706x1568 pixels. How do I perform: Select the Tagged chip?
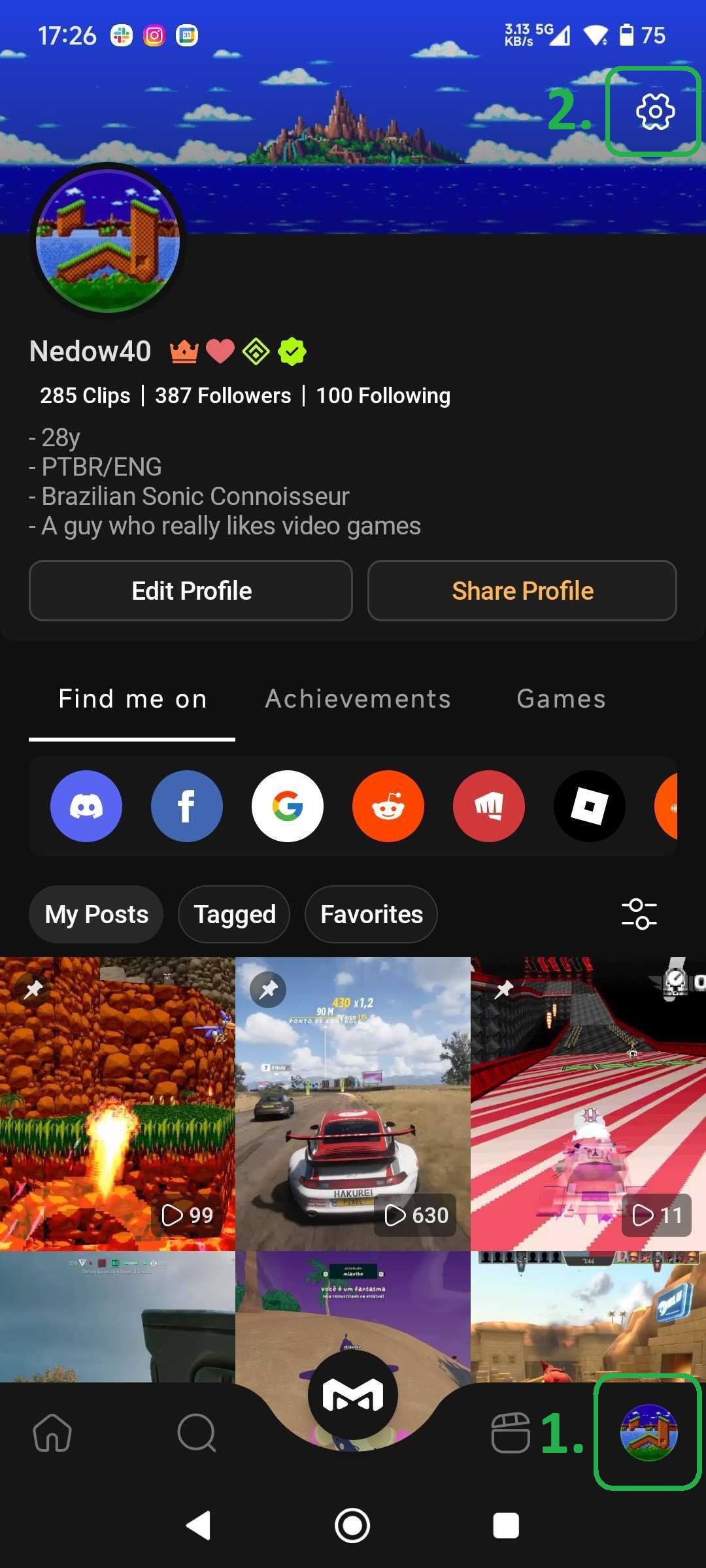[235, 914]
